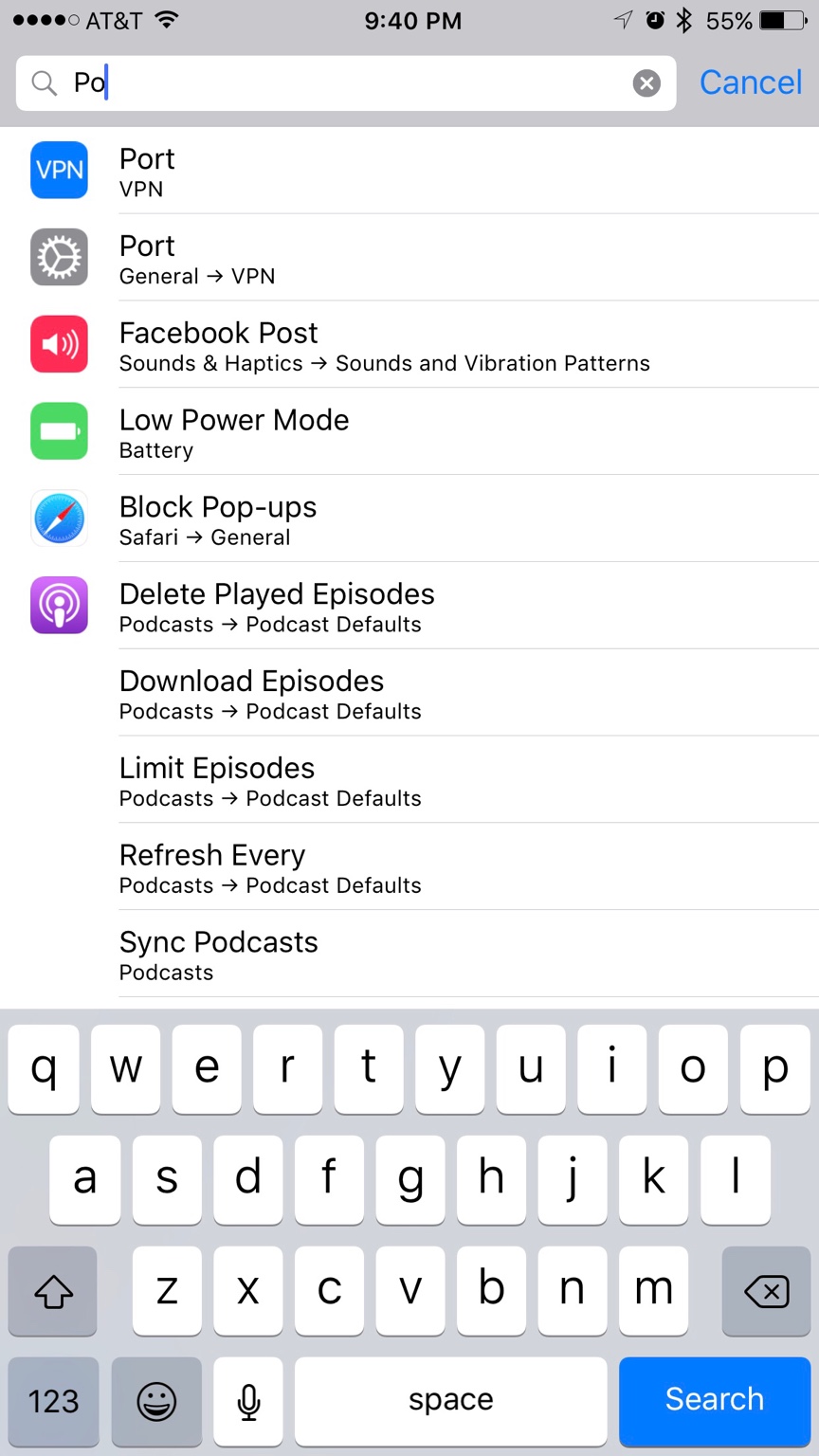Screen dimensions: 819x1456
Task: Open Limit Episodes in Podcast Defaults
Action: pos(409,781)
